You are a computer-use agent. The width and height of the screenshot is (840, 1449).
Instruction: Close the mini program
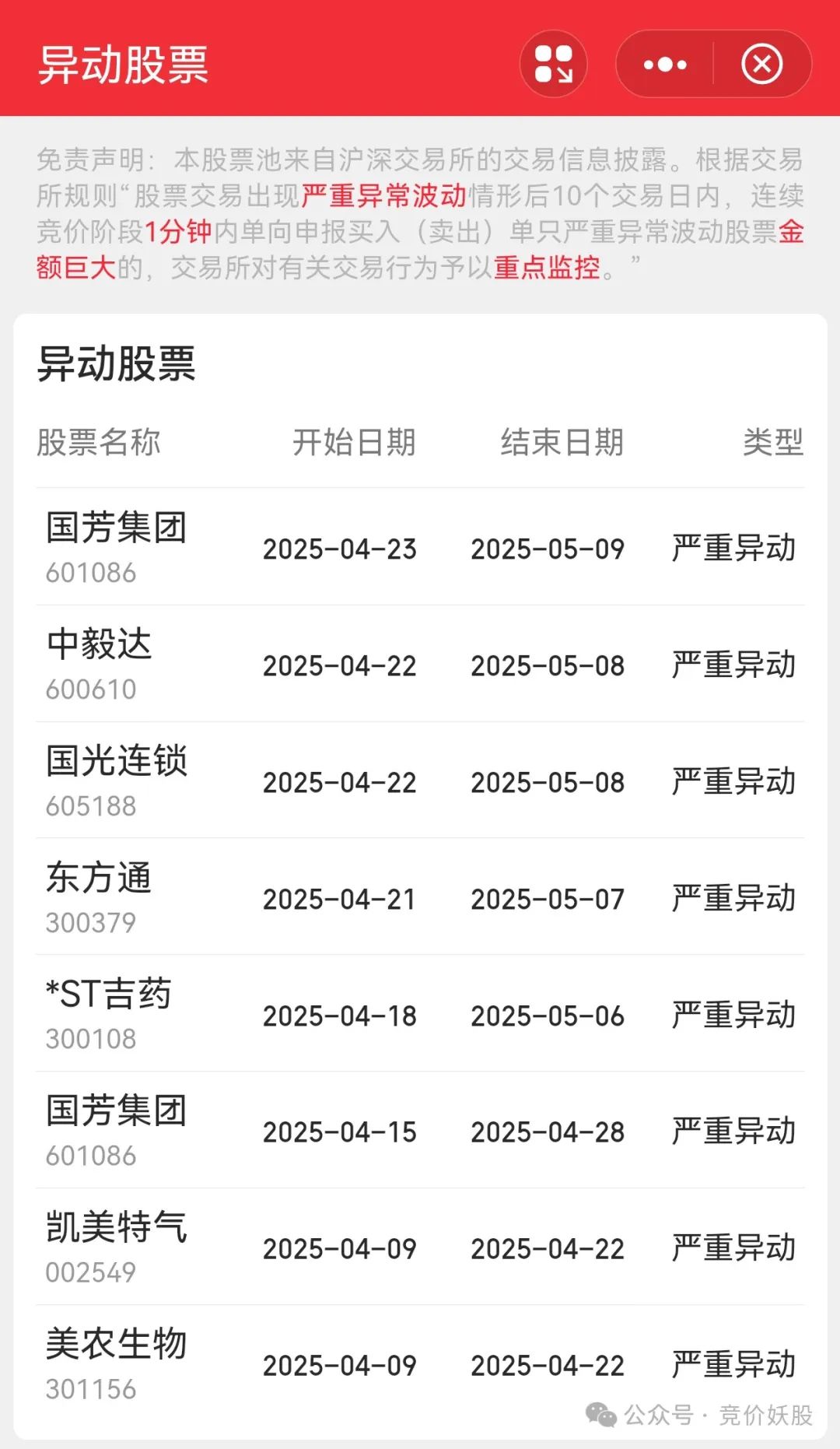[762, 64]
